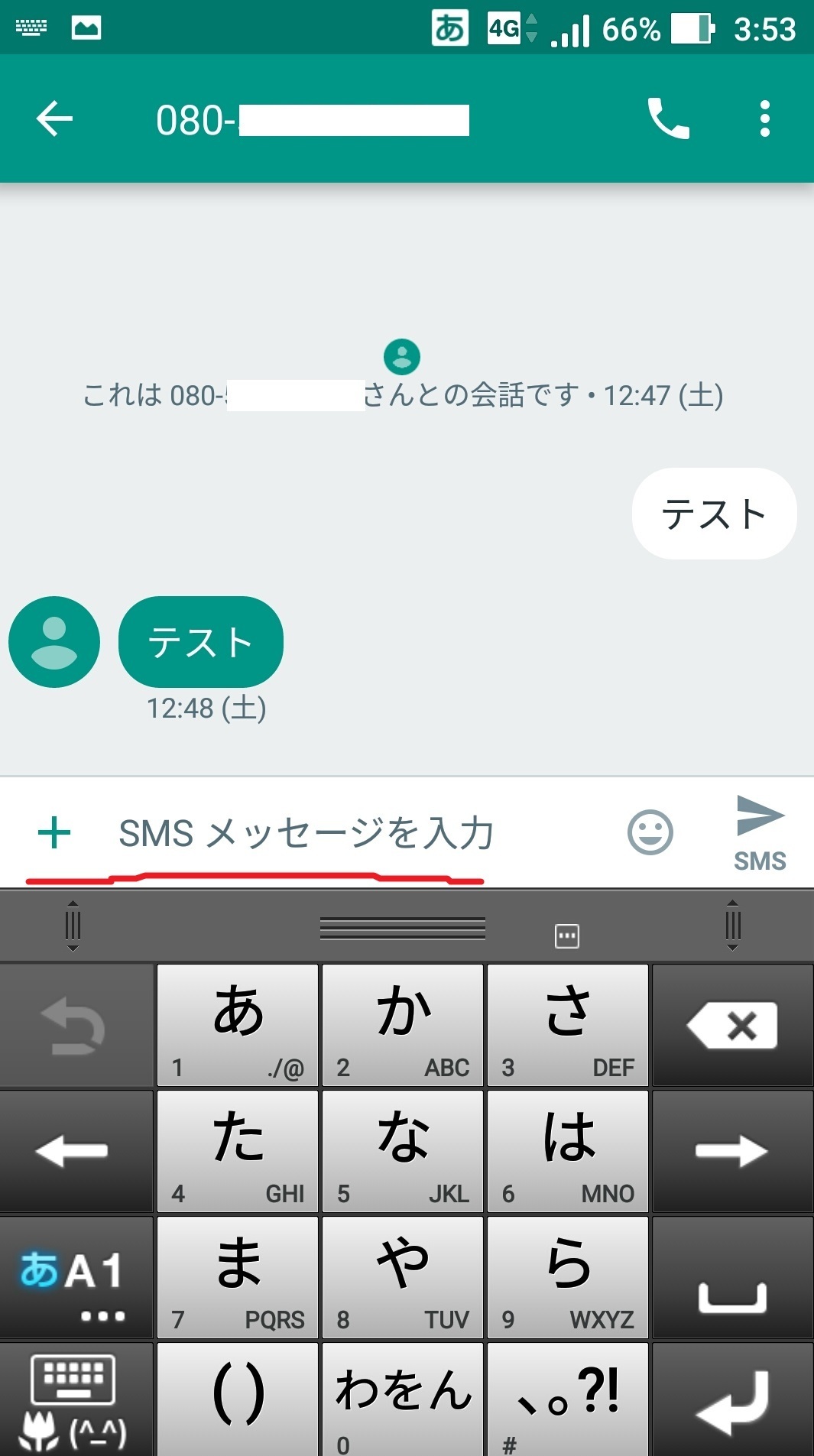
Task: Move the cursor right with the arrow key
Action: pos(732,1151)
